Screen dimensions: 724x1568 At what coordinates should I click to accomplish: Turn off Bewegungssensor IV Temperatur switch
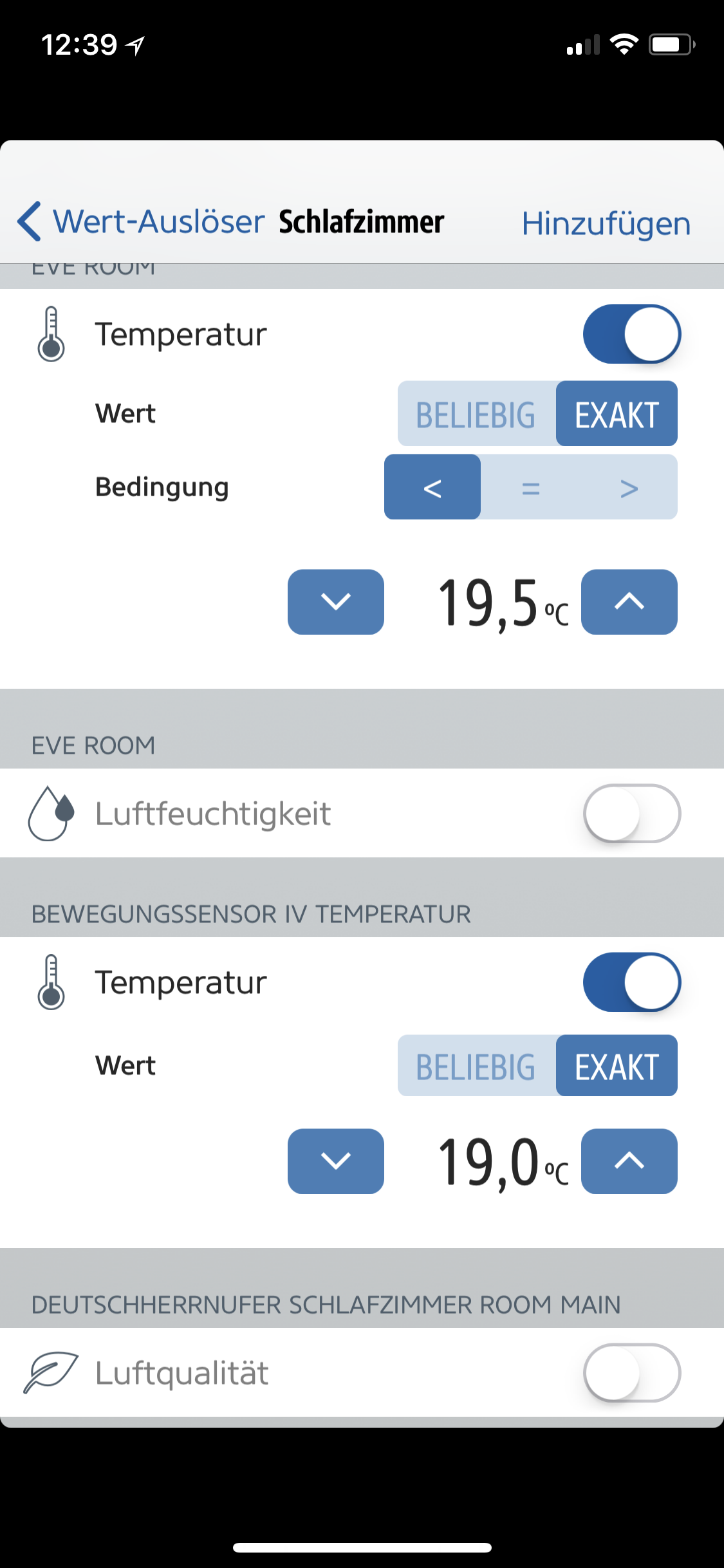point(631,982)
